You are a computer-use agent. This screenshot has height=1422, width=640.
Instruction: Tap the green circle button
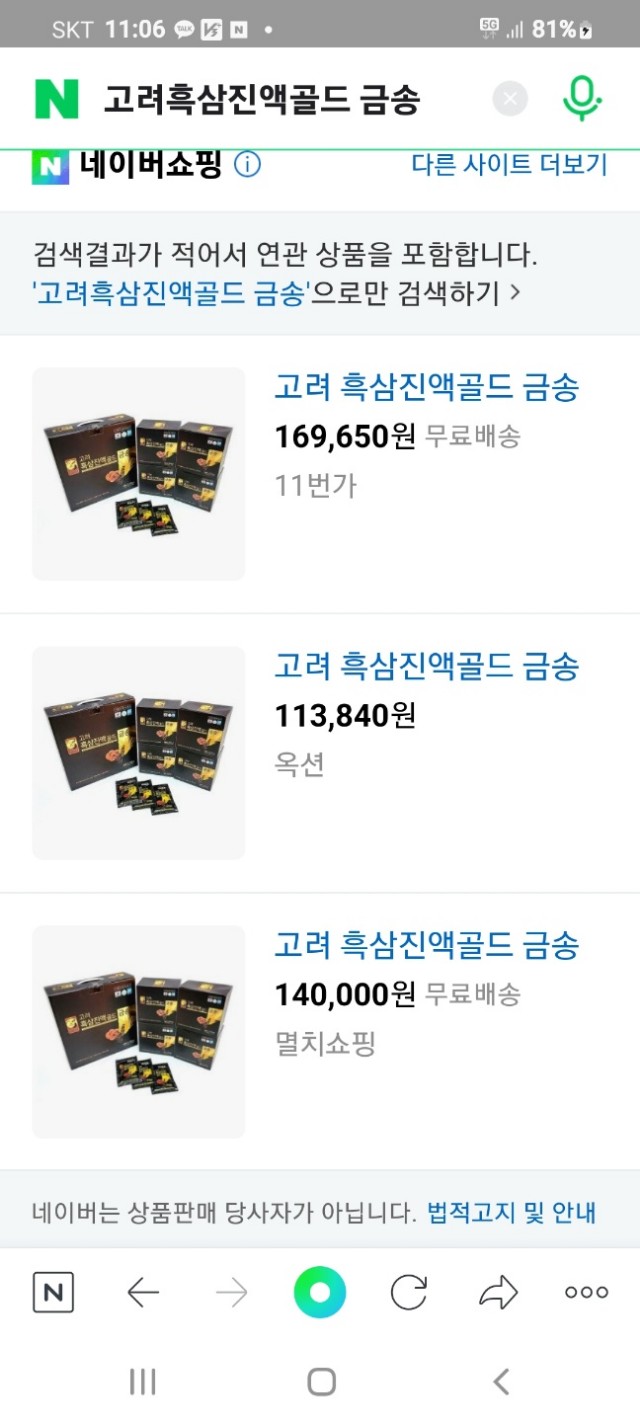[320, 1292]
